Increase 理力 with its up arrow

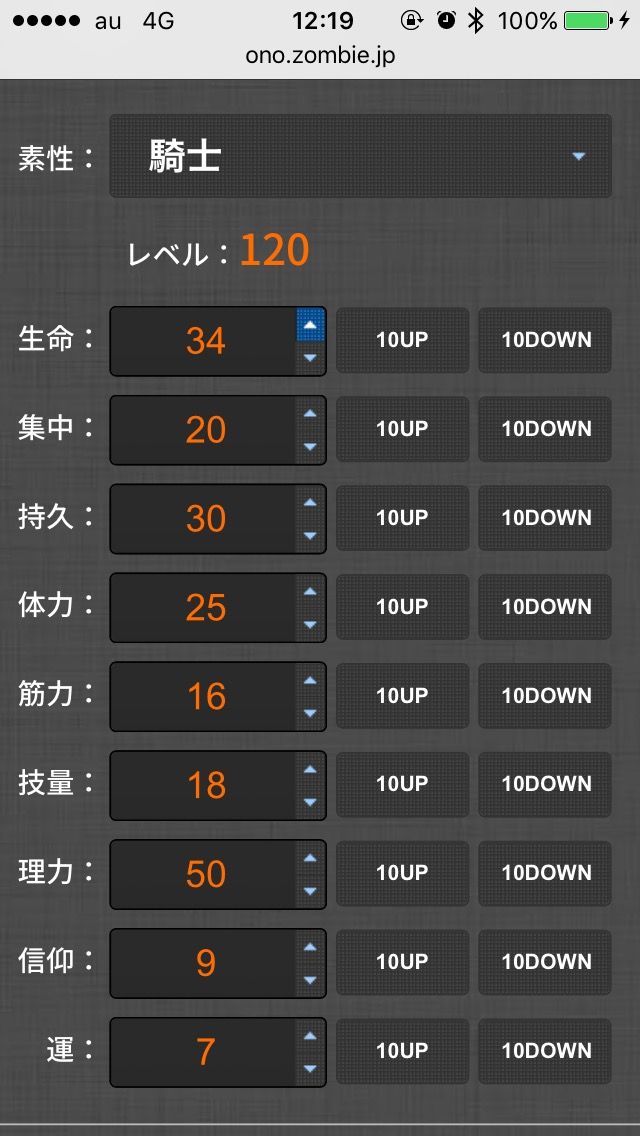point(310,858)
